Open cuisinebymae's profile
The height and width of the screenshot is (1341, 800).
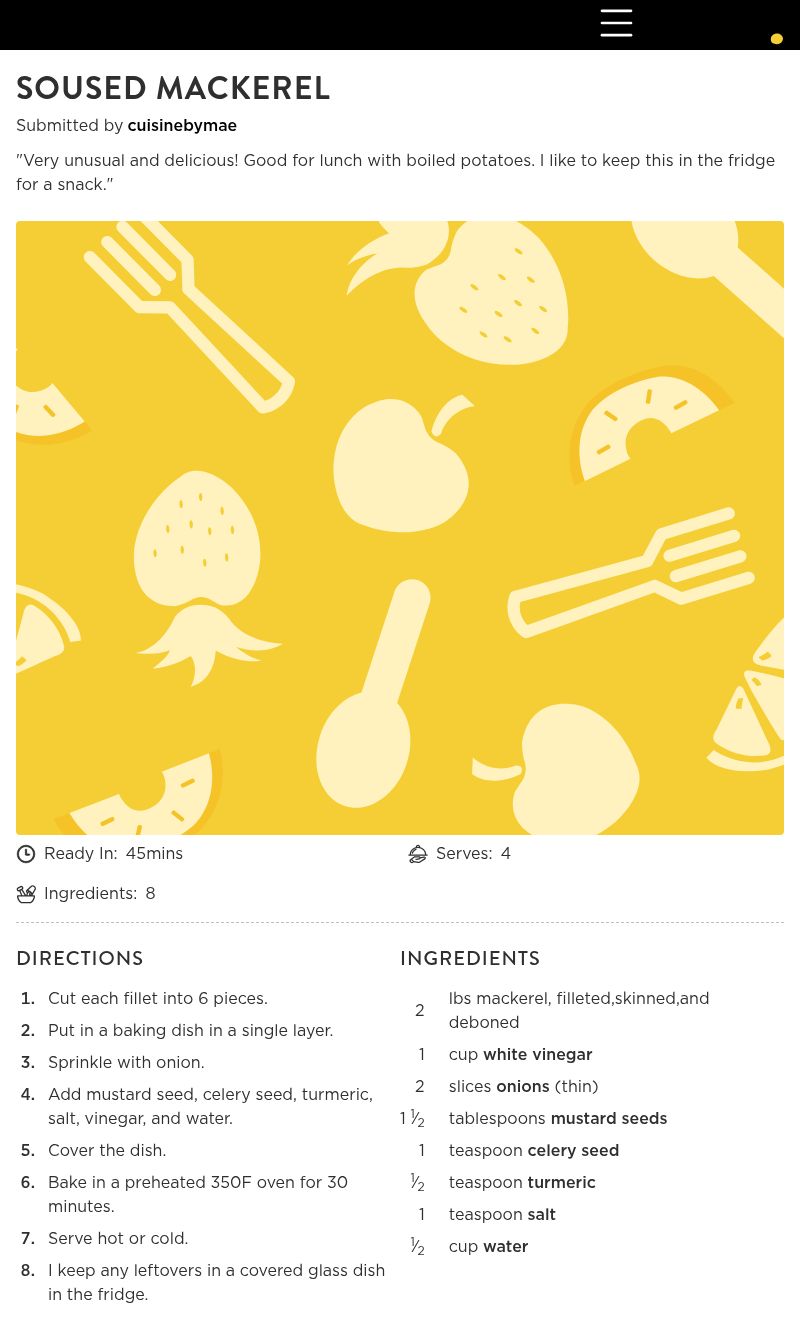coord(182,126)
